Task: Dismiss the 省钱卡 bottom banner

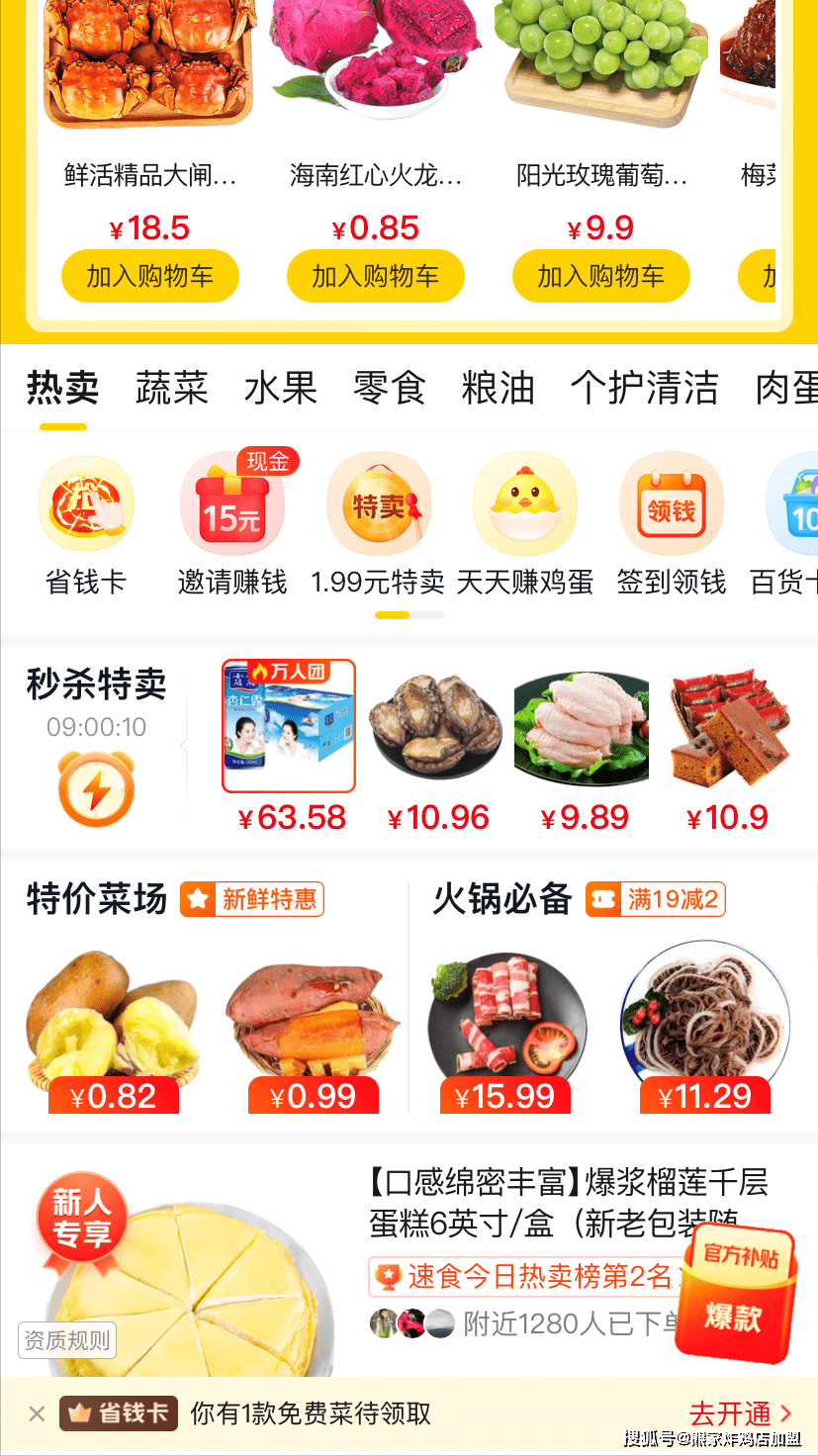Action: coord(37,1414)
